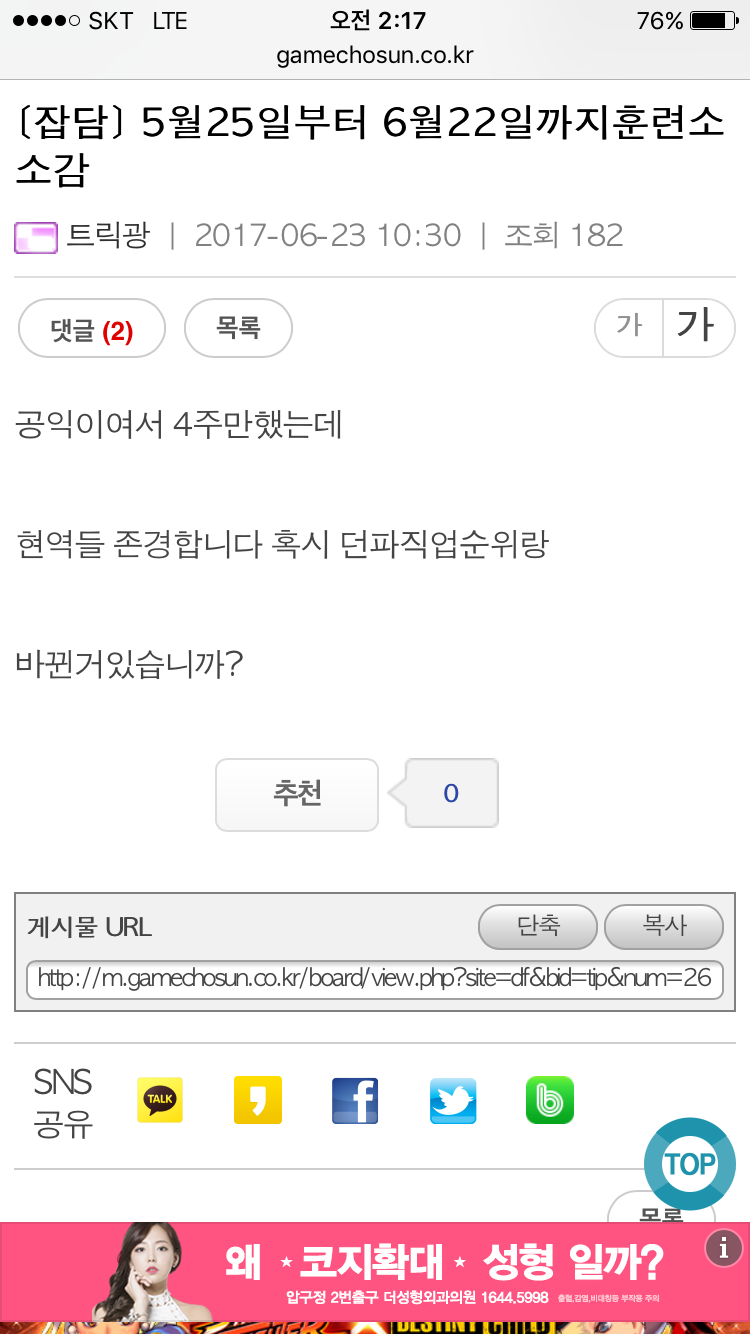
Task: Tap the top 목록 list button
Action: pos(238,328)
